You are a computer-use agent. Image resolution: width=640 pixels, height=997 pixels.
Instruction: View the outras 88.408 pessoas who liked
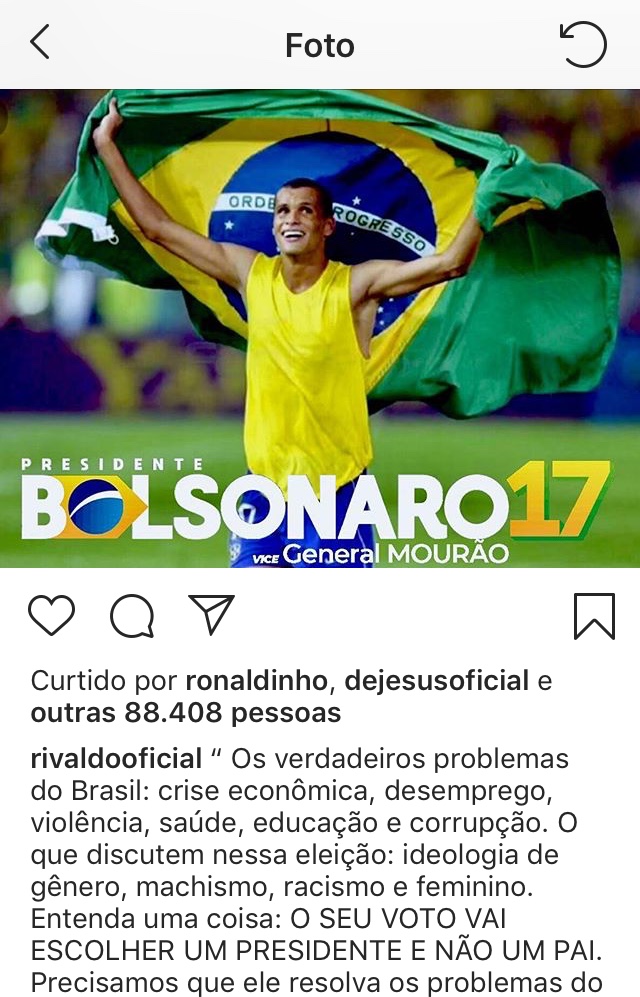[186, 713]
